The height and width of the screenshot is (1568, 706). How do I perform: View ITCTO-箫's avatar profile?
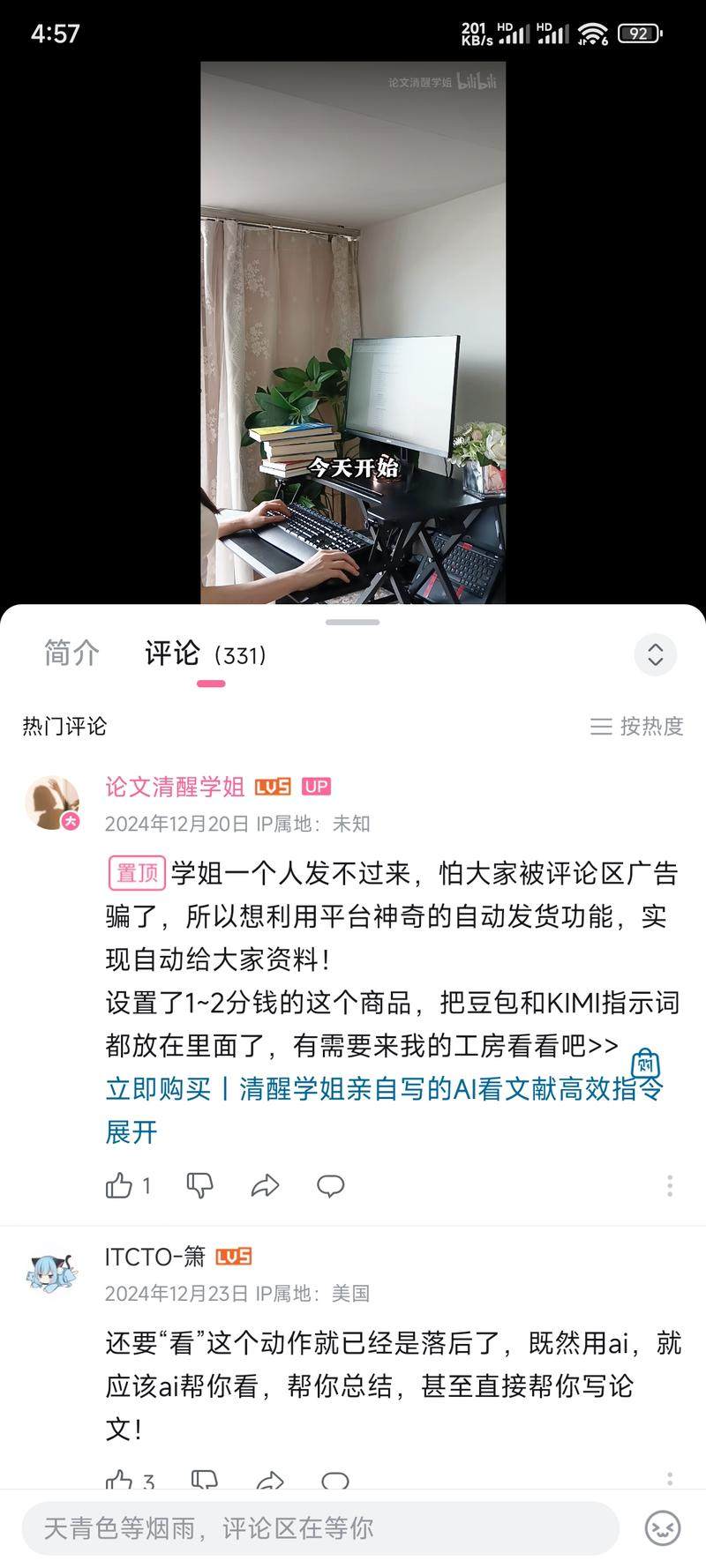(x=51, y=1273)
